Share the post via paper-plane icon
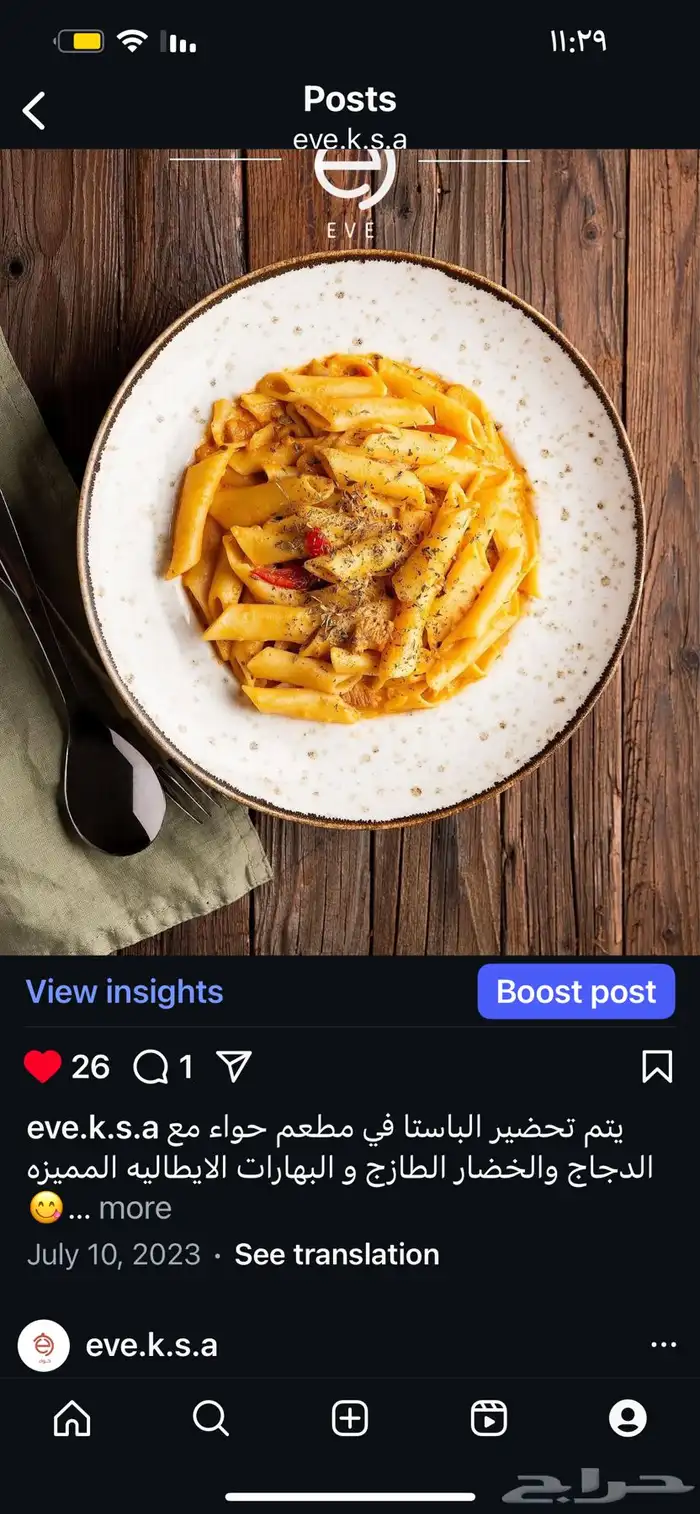The image size is (700, 1514). point(233,1067)
